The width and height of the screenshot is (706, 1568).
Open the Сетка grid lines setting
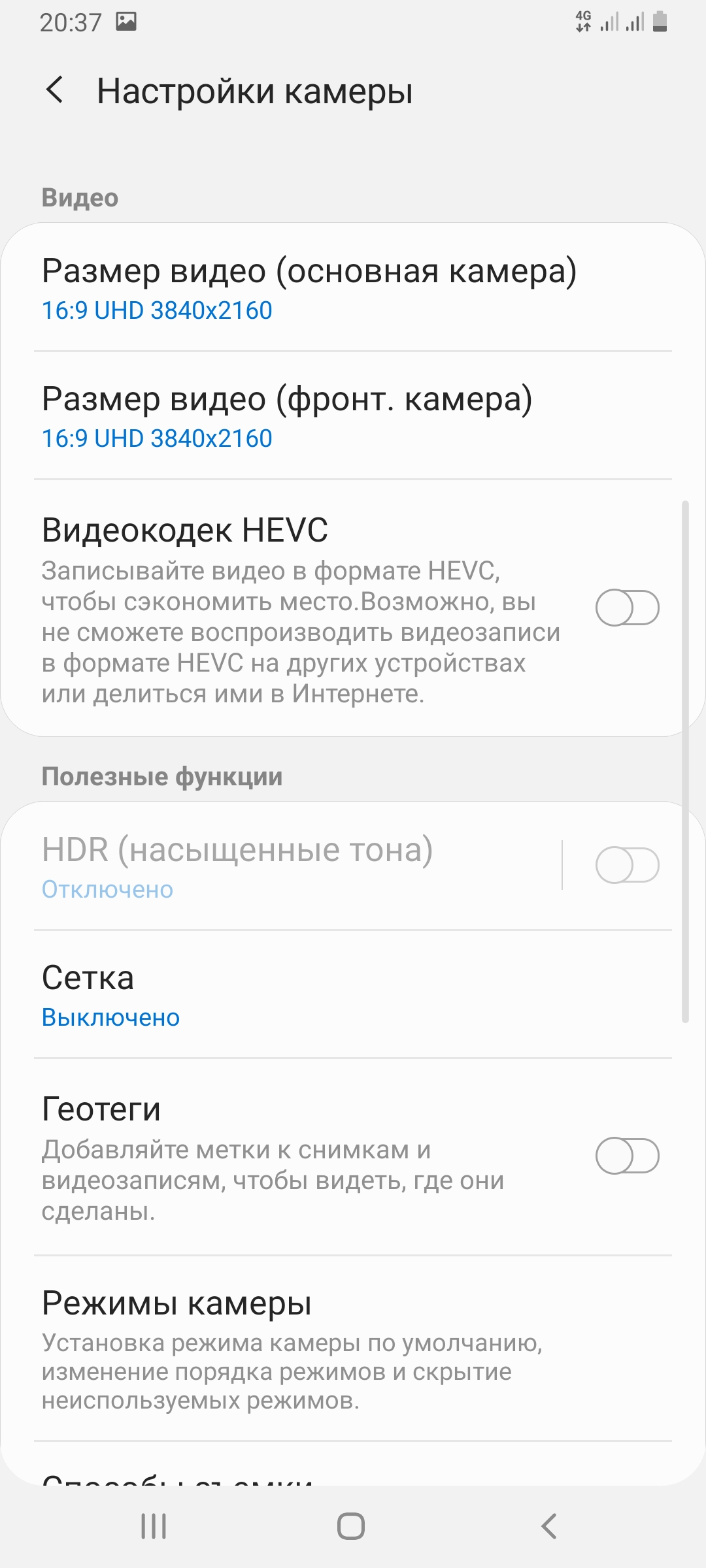click(x=353, y=995)
